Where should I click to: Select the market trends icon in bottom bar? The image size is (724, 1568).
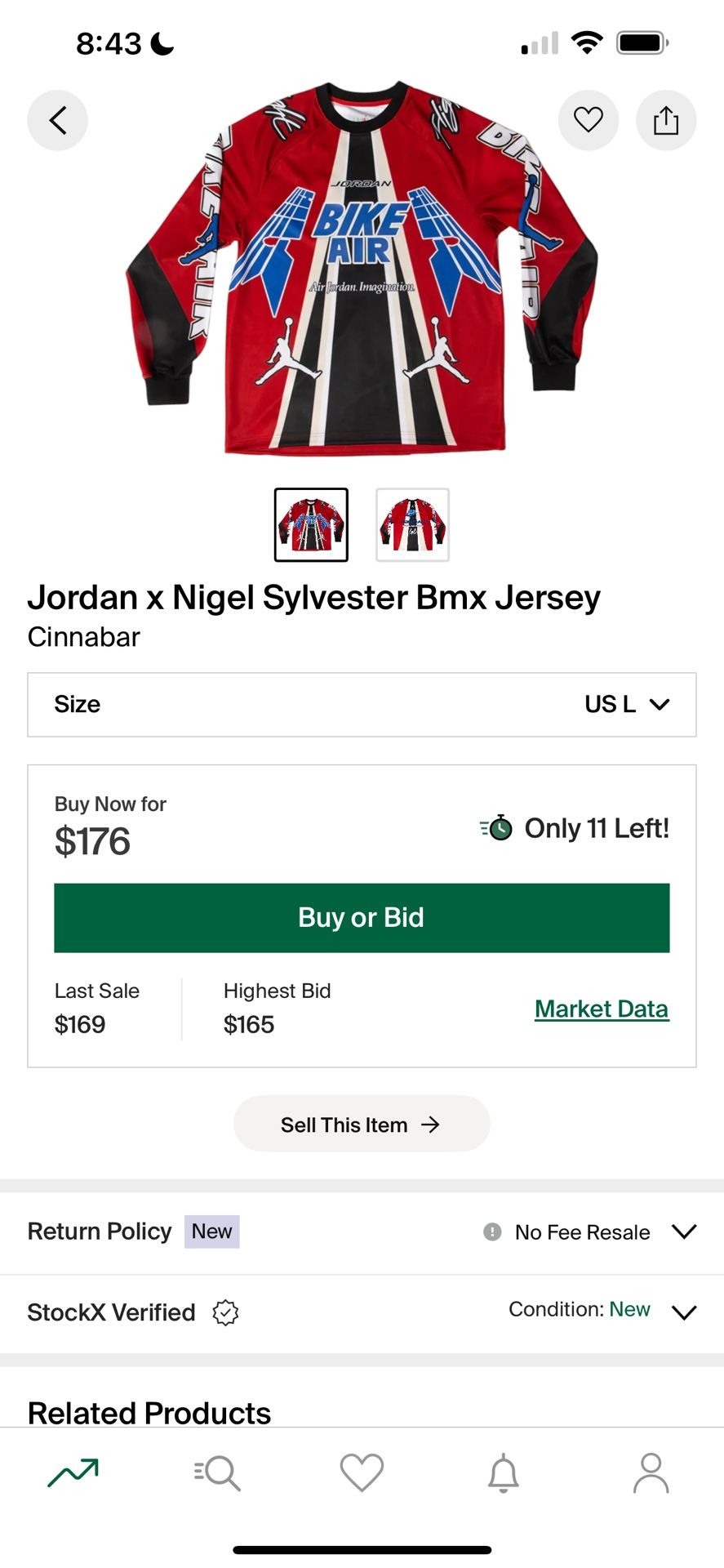tap(72, 1474)
